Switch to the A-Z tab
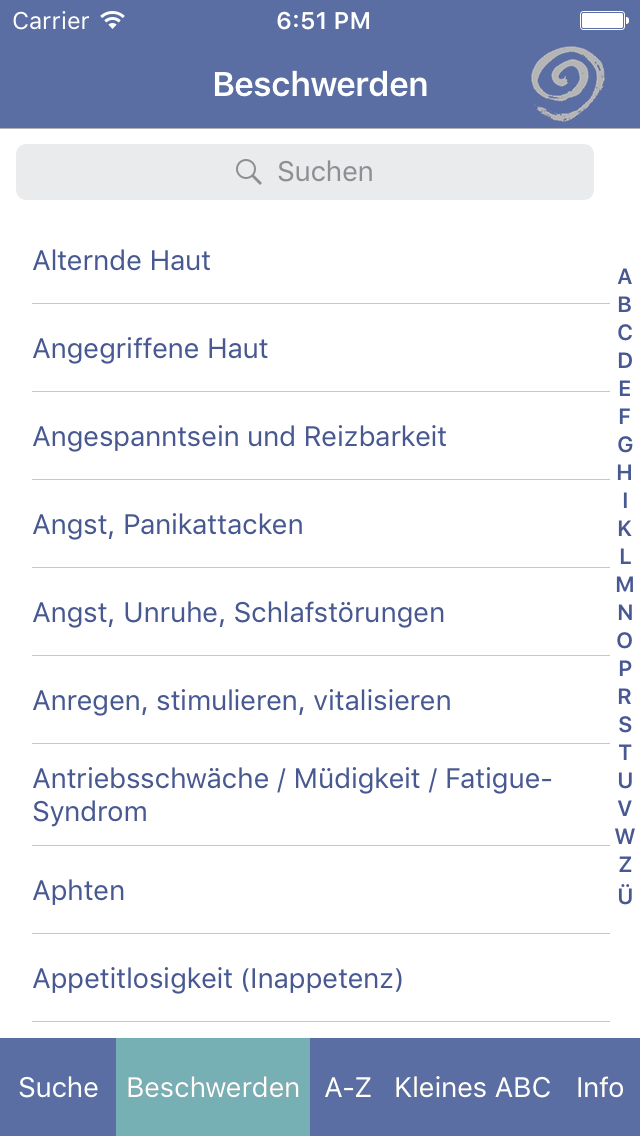 pyautogui.click(x=348, y=1087)
